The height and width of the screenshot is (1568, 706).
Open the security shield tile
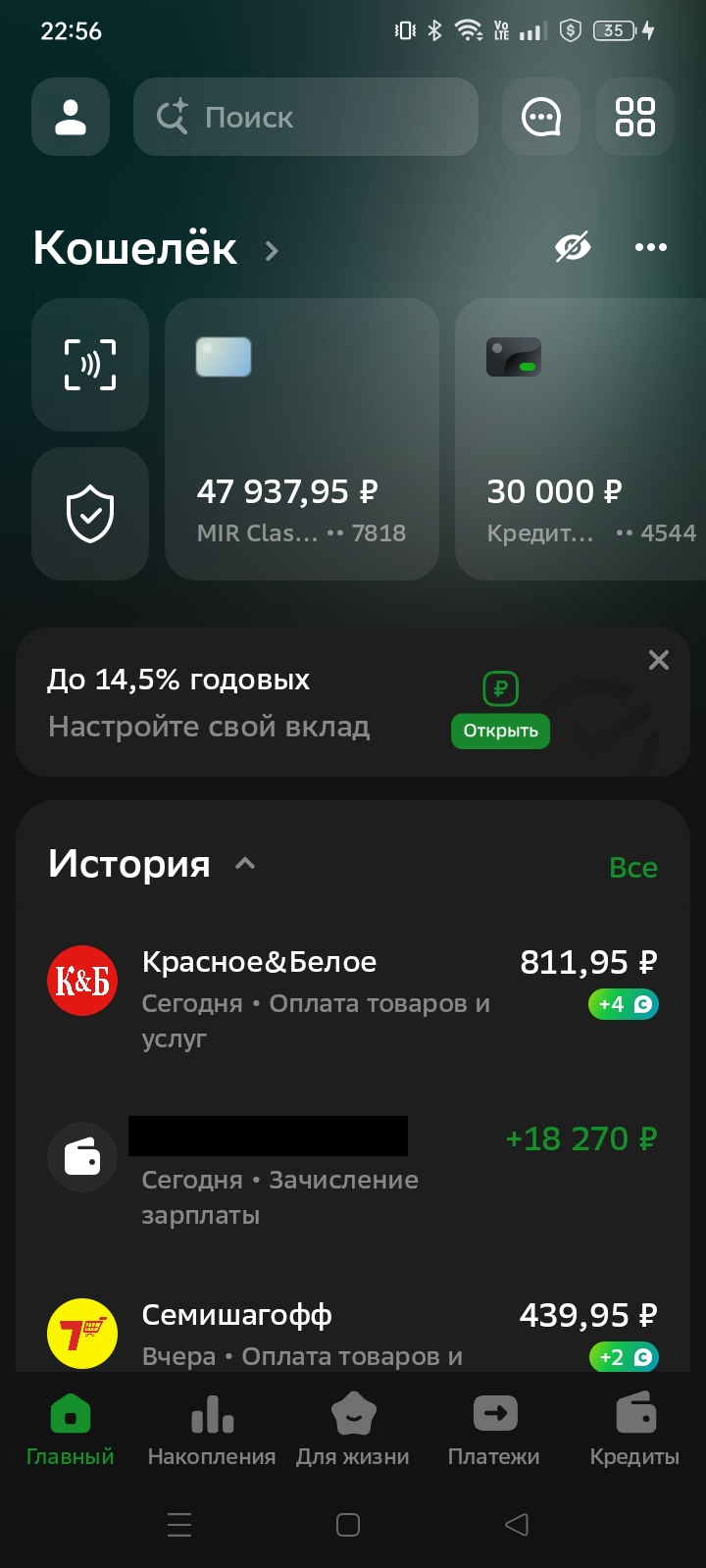point(90,514)
